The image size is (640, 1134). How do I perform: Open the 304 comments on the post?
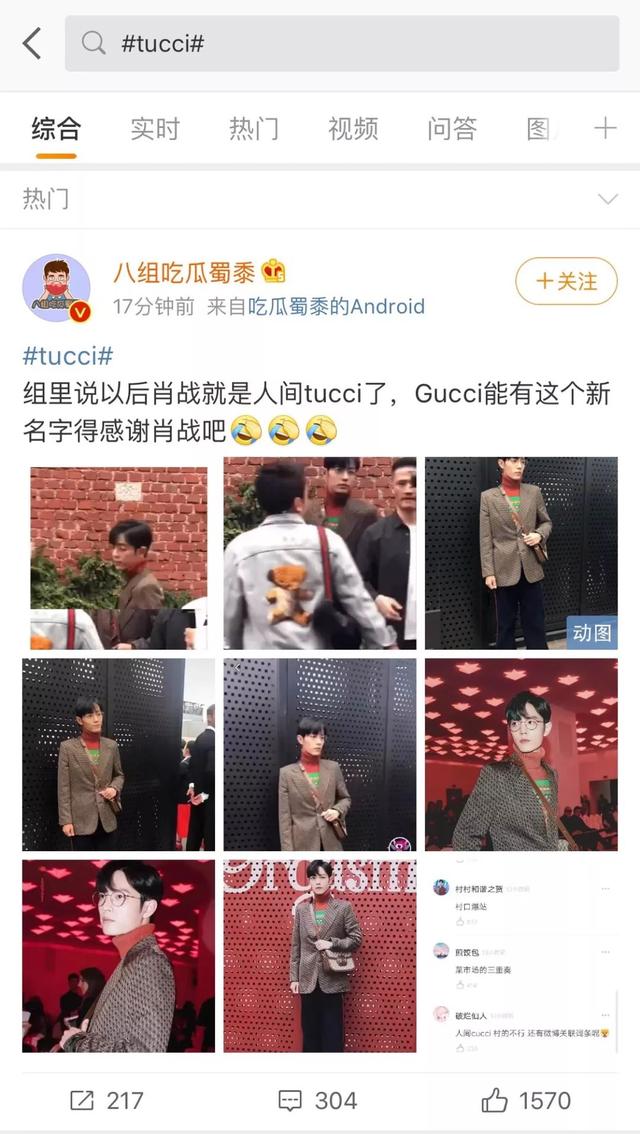pyautogui.click(x=318, y=1101)
